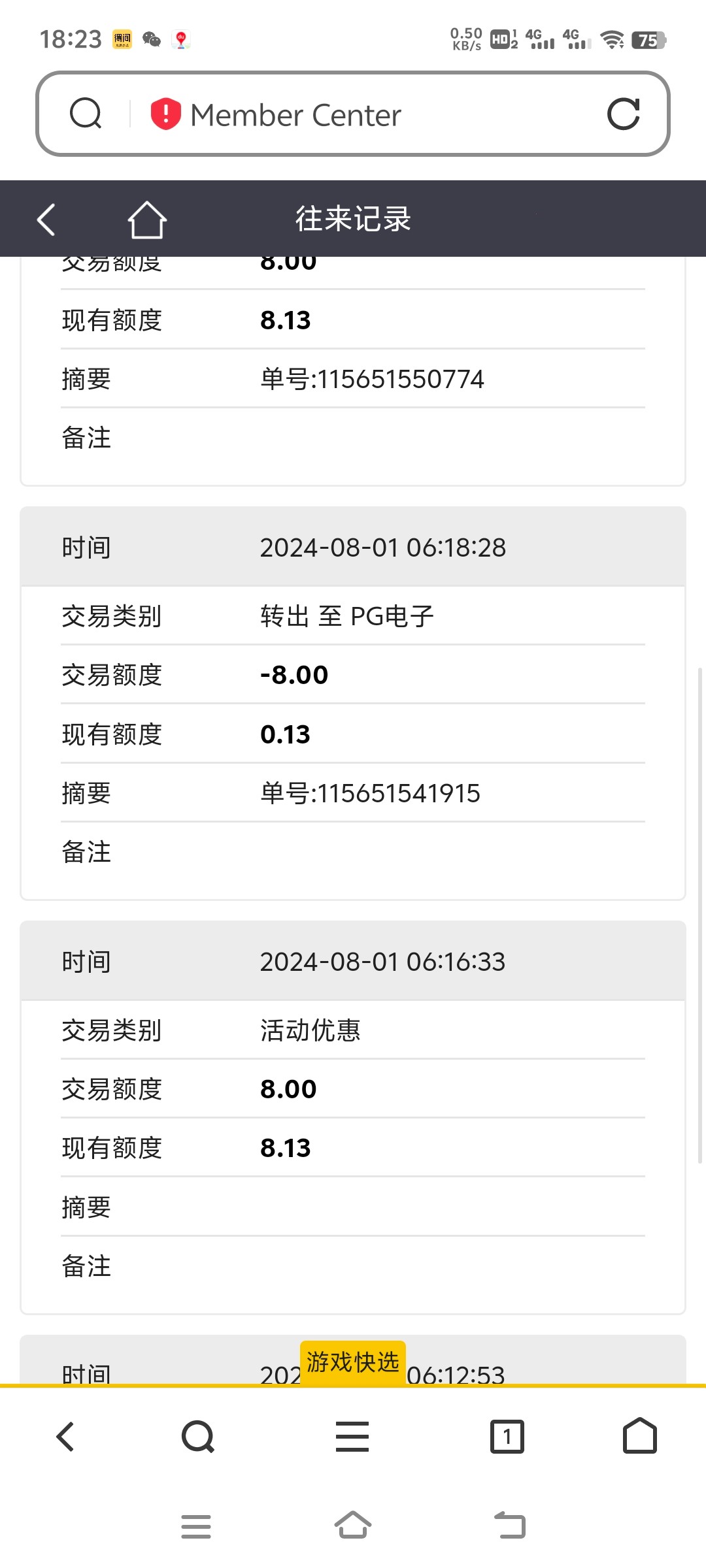Open the home icon in page header
Image resolution: width=706 pixels, height=1568 pixels.
tap(146, 219)
